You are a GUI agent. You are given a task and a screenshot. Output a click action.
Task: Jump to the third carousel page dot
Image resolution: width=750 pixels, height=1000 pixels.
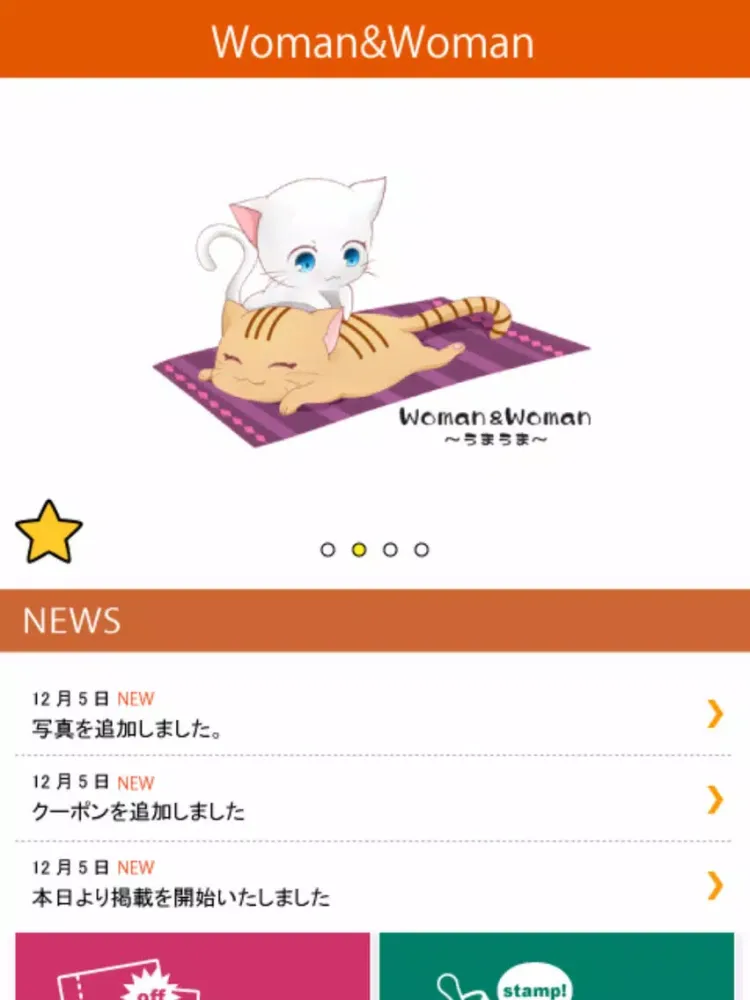tap(390, 549)
